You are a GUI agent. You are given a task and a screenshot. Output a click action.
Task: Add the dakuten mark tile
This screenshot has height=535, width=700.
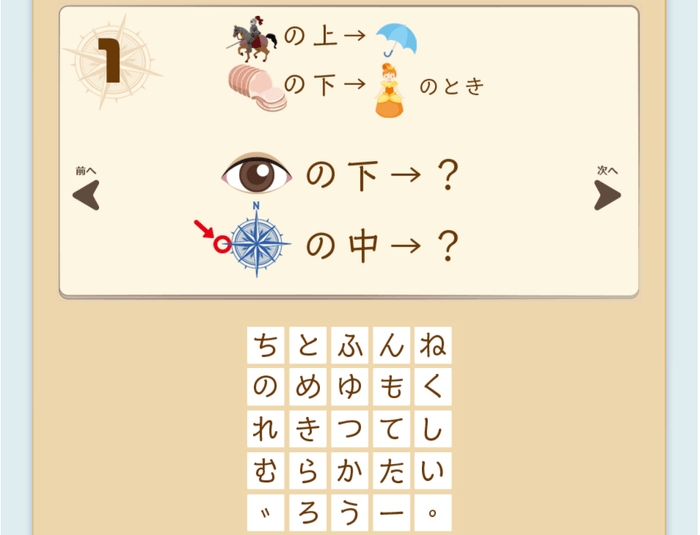coord(266,513)
